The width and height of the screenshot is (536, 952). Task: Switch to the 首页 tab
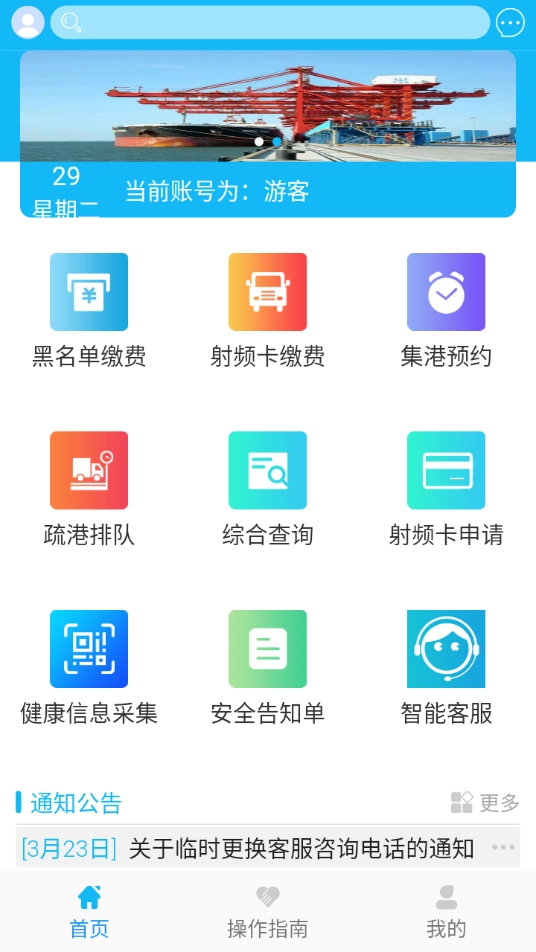tap(89, 912)
